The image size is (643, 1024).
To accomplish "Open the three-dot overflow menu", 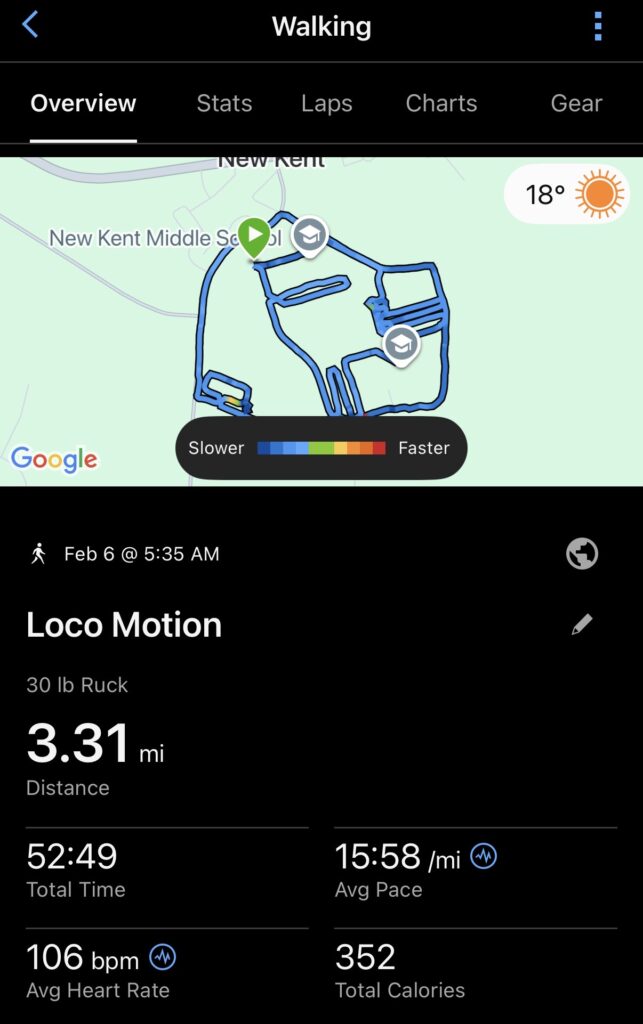I will point(598,26).
